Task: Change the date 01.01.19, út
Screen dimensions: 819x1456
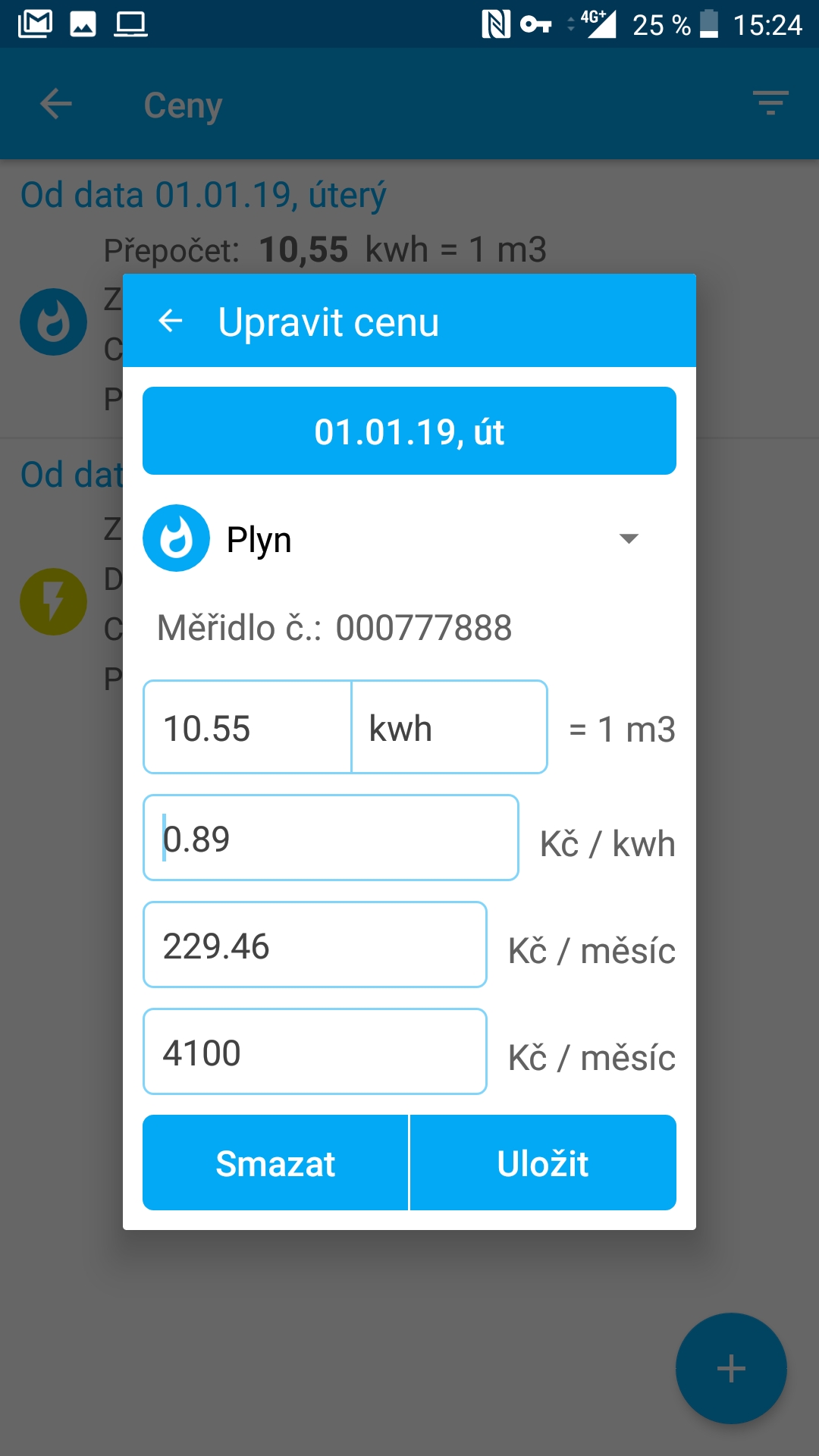Action: coord(409,431)
